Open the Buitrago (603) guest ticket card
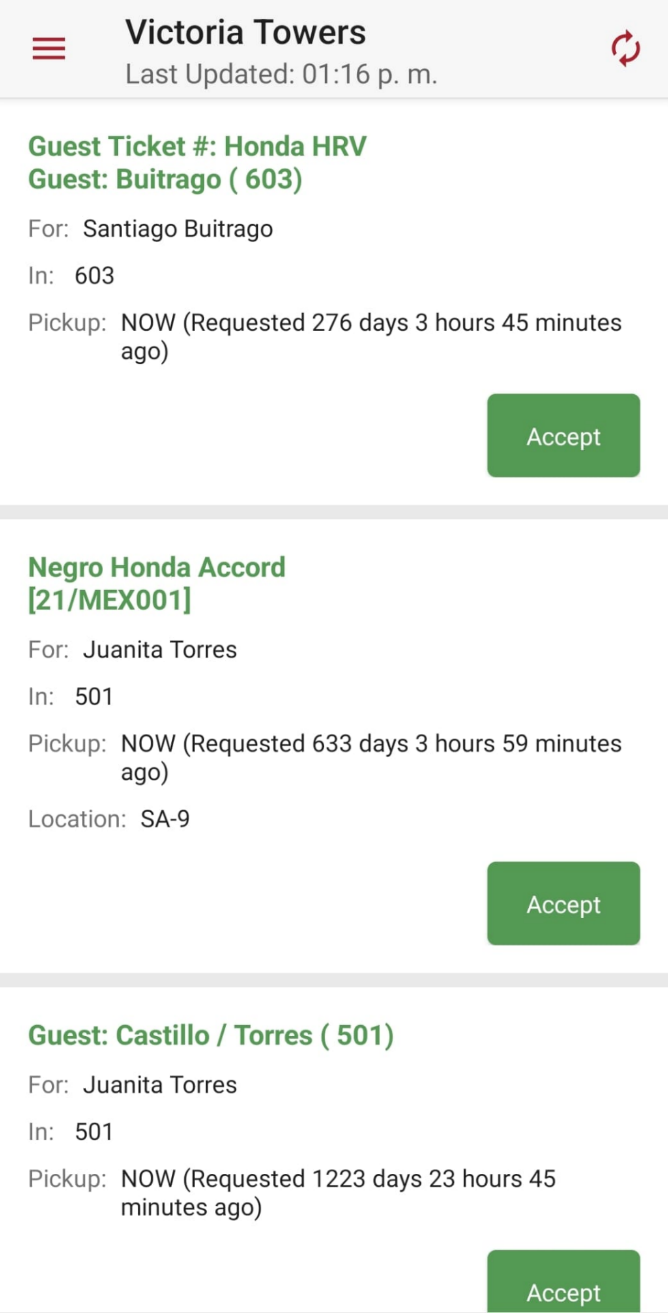The image size is (668, 1313). 197,163
